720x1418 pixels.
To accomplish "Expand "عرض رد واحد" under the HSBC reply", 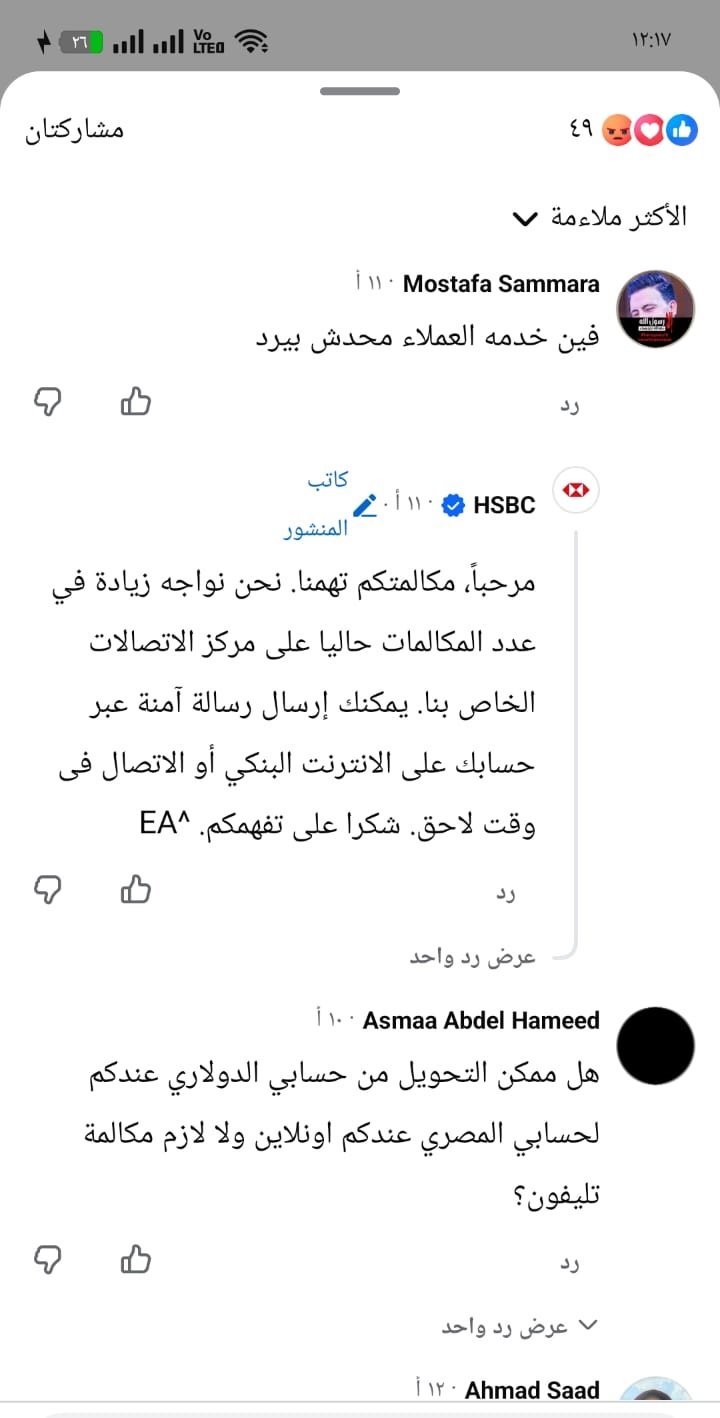I will 473,957.
